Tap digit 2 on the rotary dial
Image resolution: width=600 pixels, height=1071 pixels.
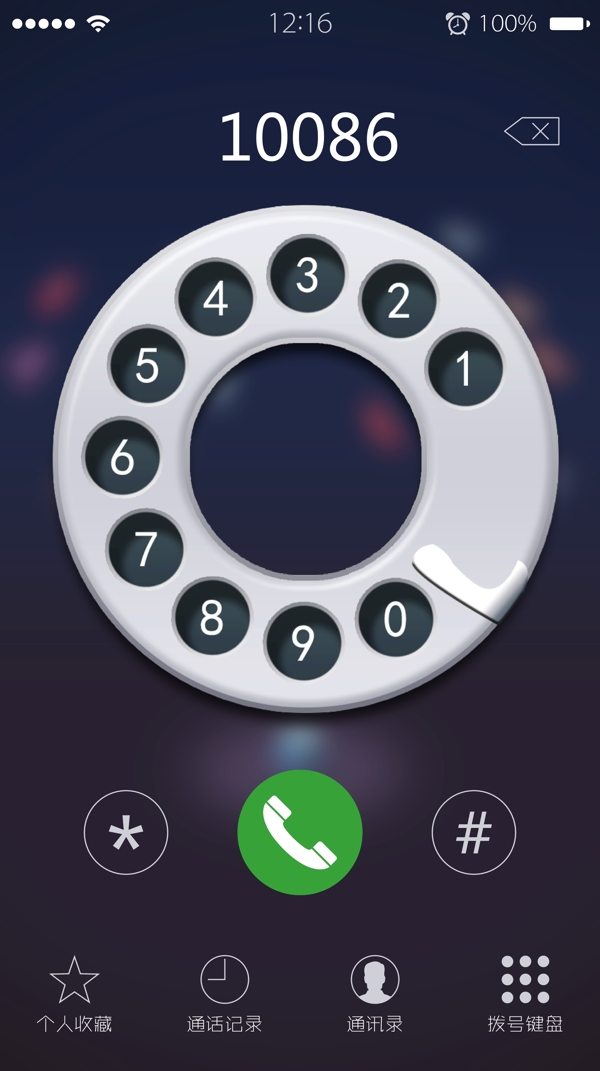tap(398, 300)
